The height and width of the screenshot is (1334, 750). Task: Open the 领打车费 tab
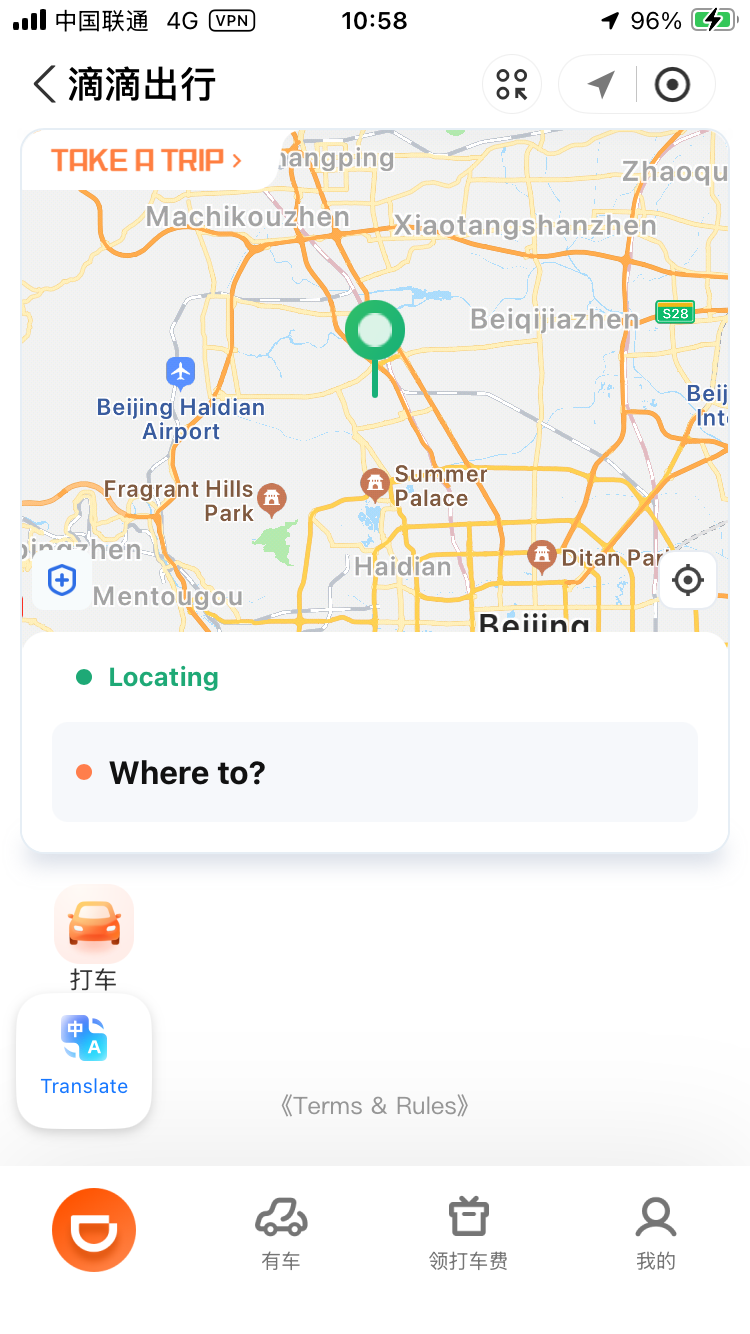pos(468,1234)
